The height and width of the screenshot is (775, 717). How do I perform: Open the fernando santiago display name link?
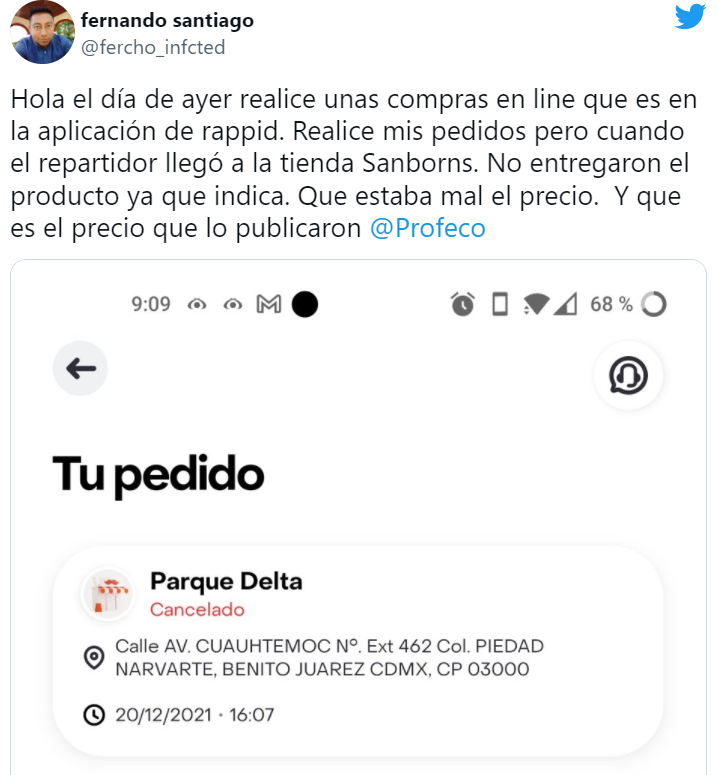coord(167,21)
